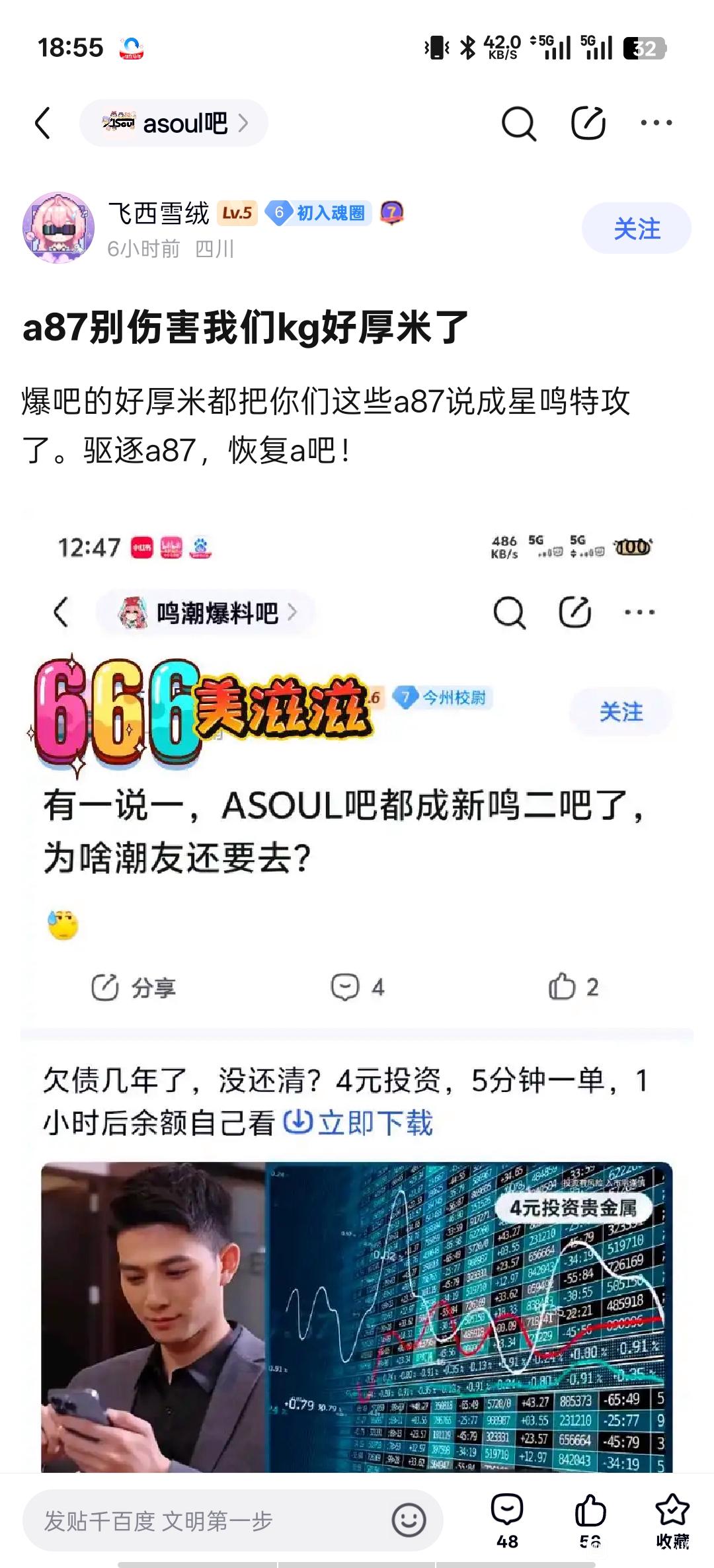Open the three-dot overflow menu

(656, 124)
